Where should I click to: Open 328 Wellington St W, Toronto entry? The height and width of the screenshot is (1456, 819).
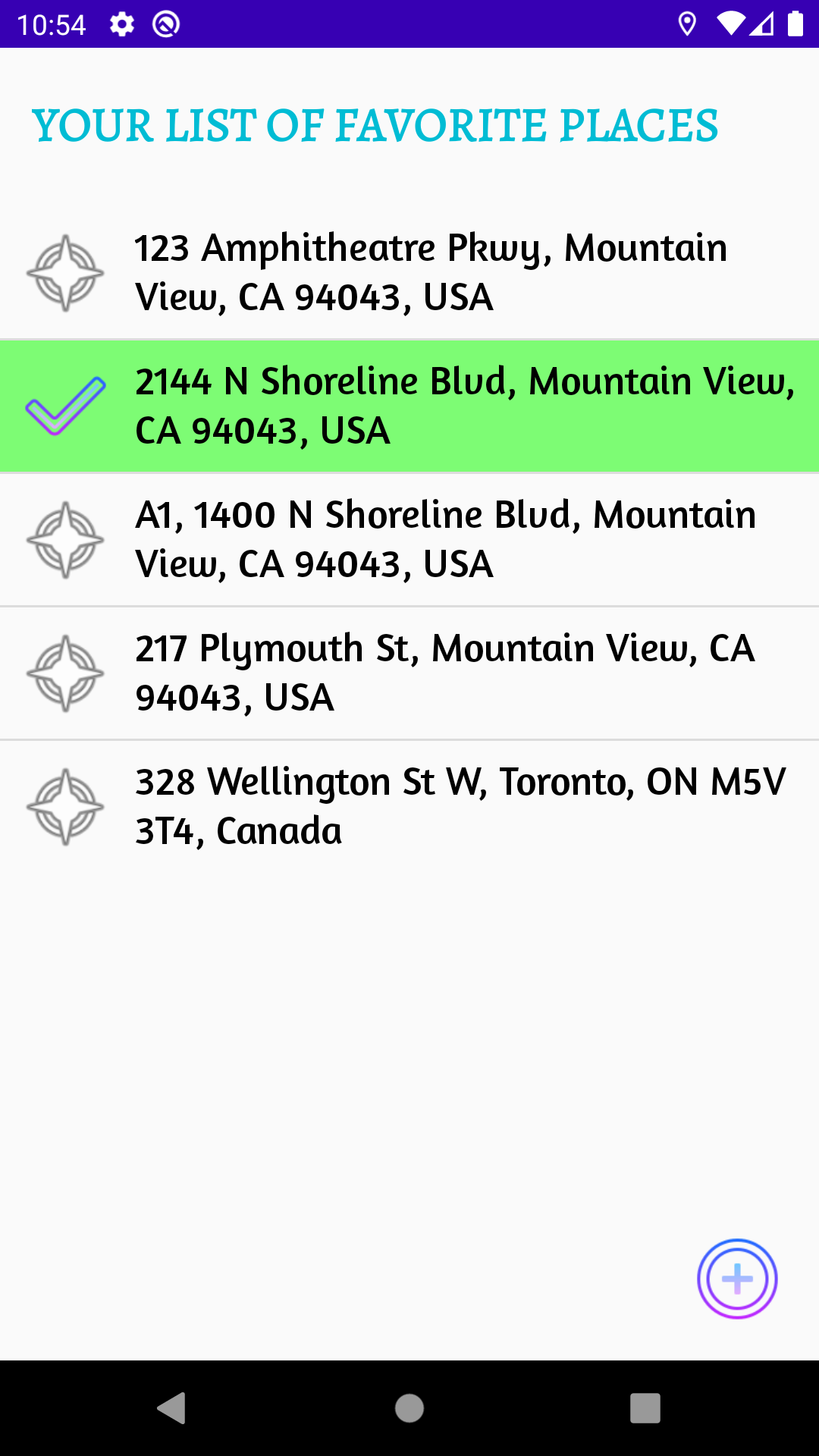(409, 807)
